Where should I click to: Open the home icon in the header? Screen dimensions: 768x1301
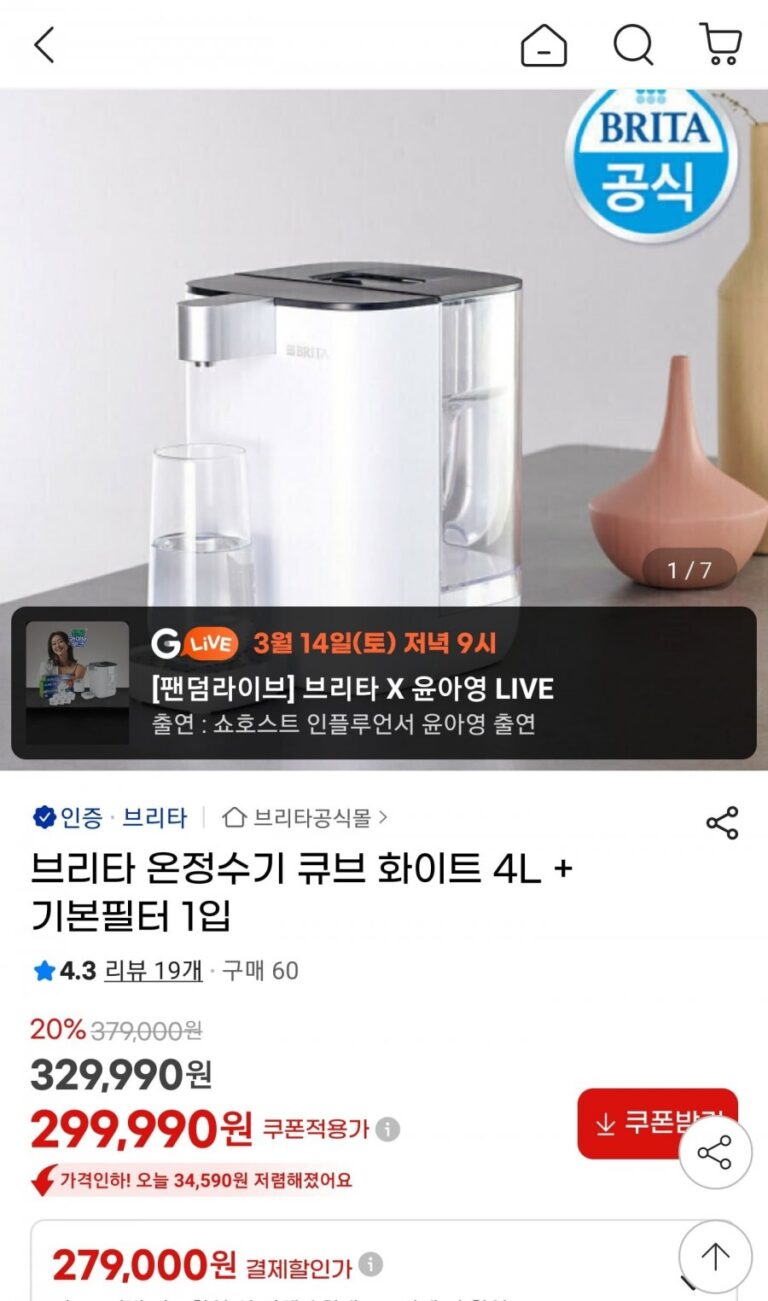pos(543,45)
